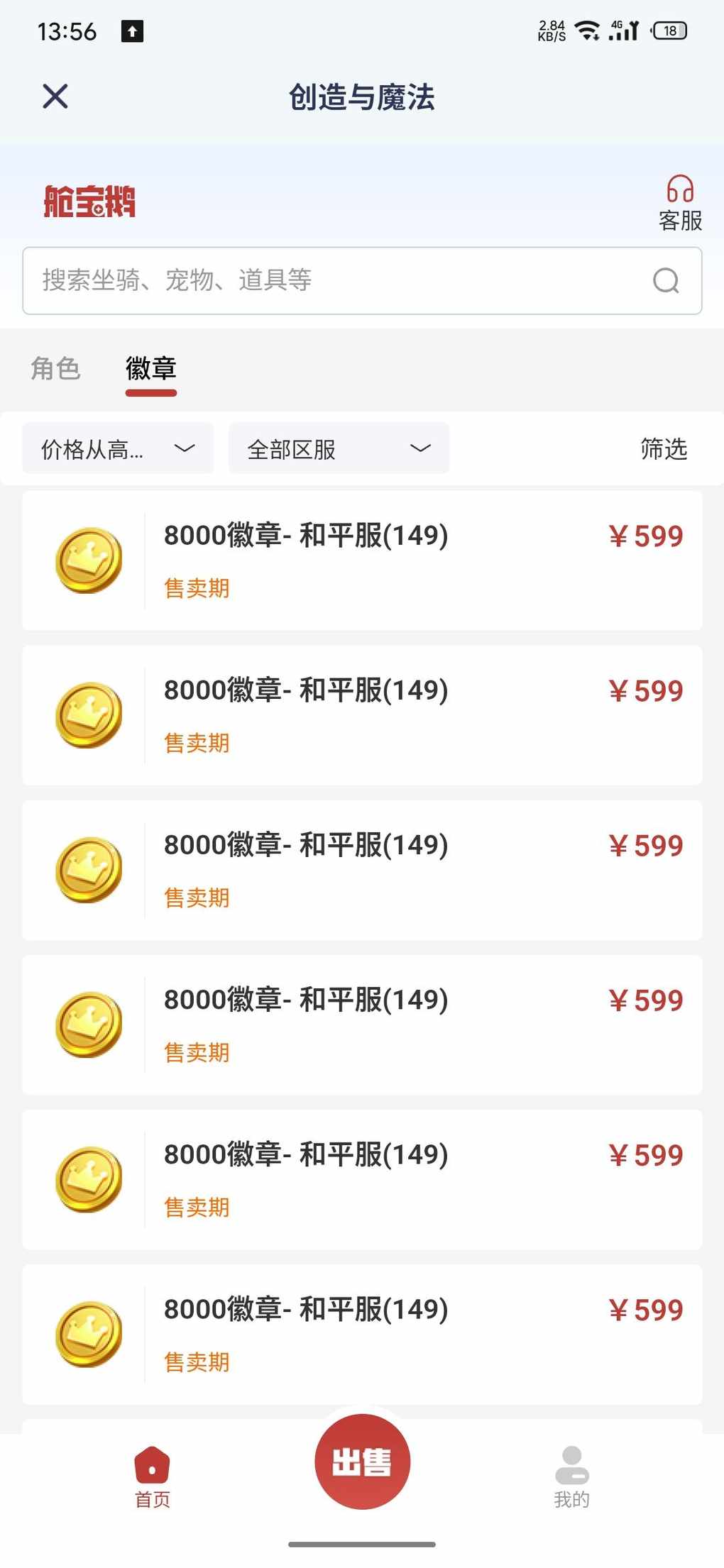Close the 创造与魔法 page
Image resolution: width=724 pixels, height=1568 pixels.
point(55,96)
